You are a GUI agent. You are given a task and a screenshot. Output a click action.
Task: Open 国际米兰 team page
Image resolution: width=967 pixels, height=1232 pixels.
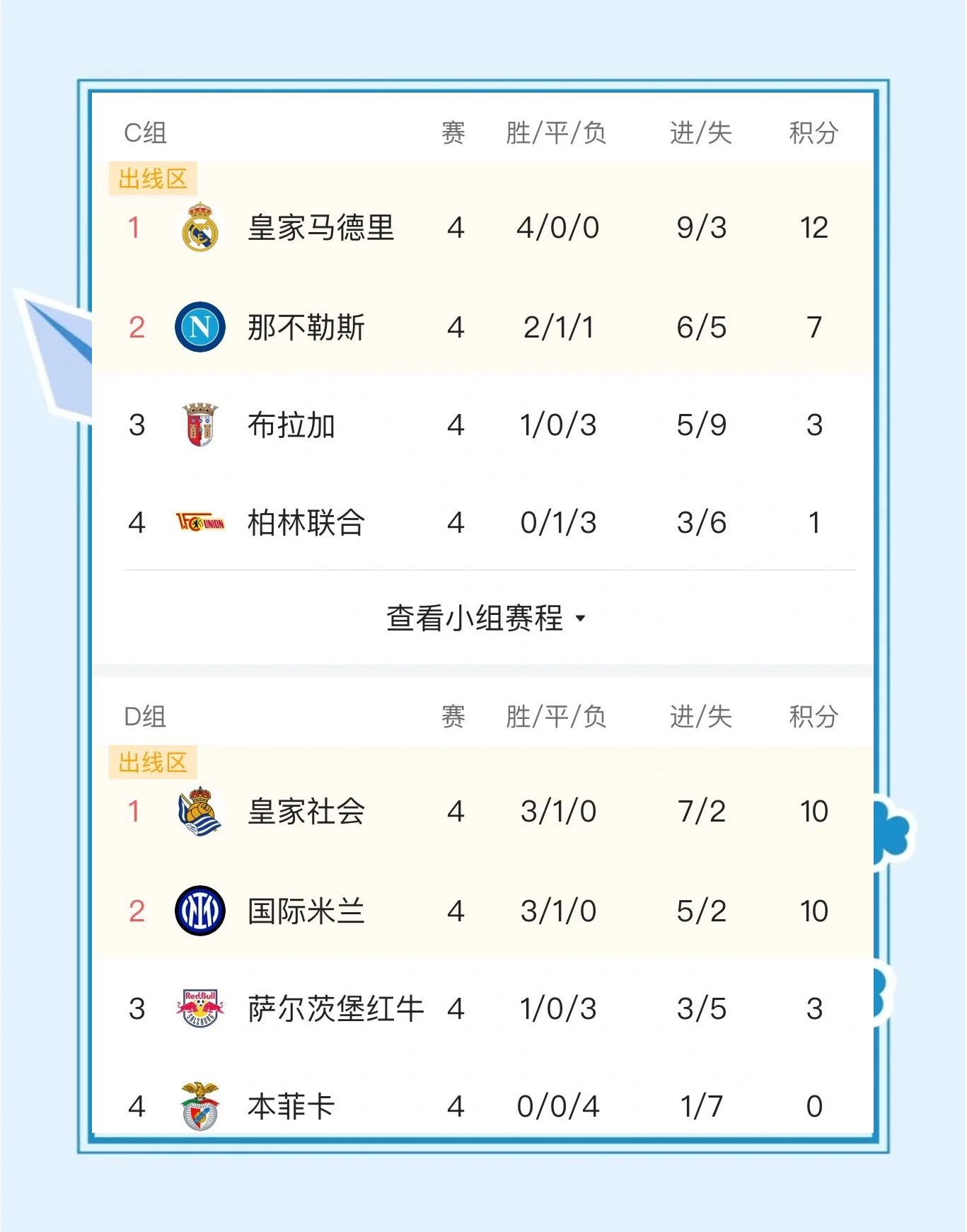306,911
